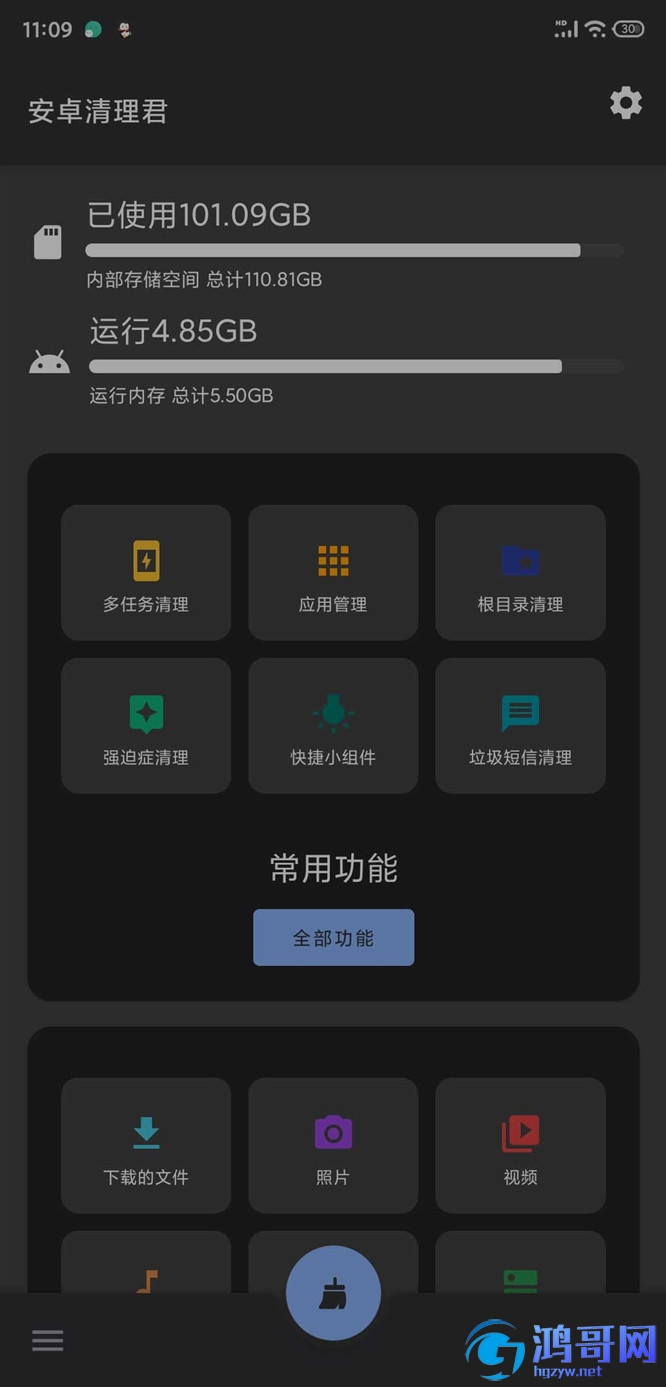
Task: Open the 照片 photos tile
Action: tap(333, 1146)
